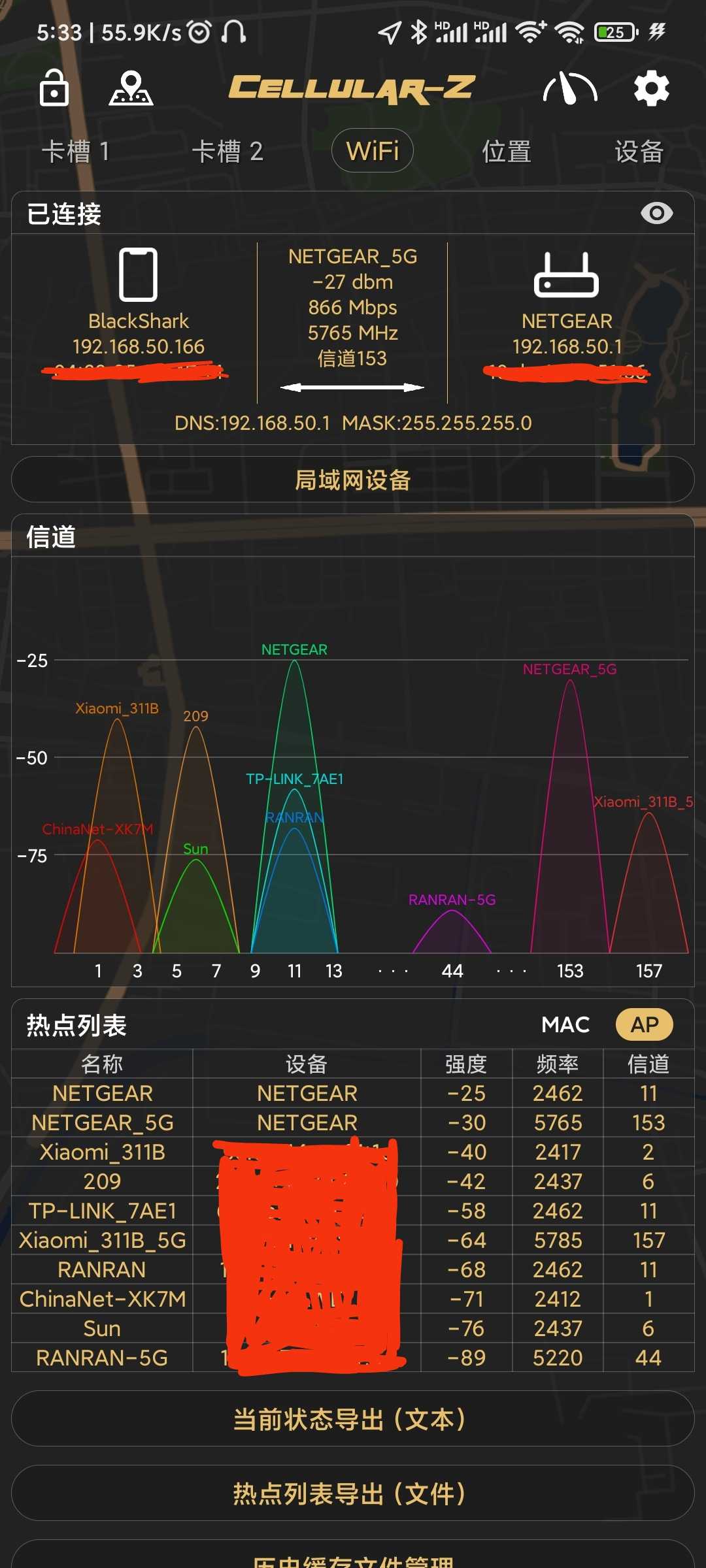Tap 热点列表导出（文件）button
The width and height of the screenshot is (706, 1568).
(353, 1493)
